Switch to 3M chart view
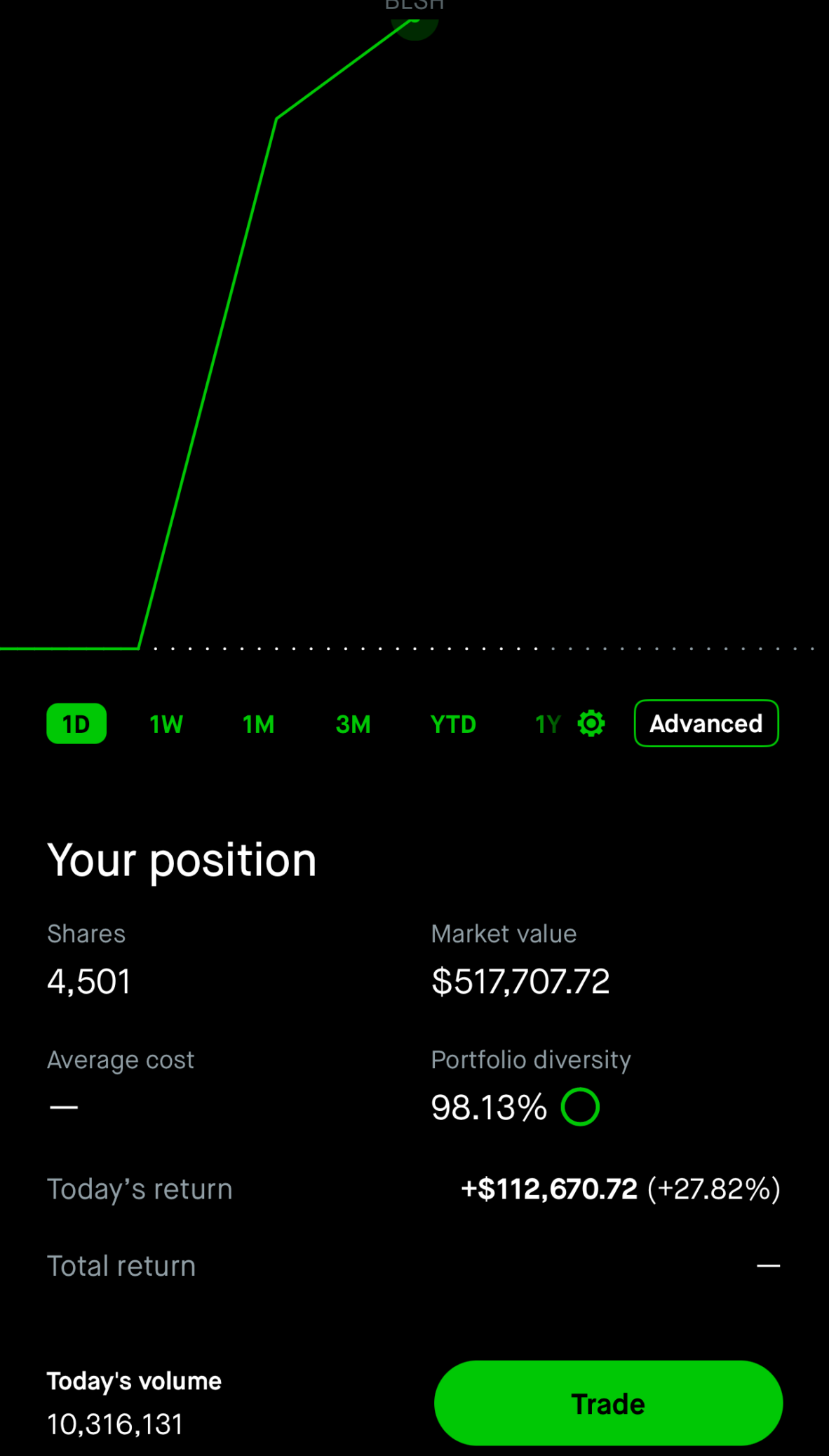This screenshot has width=829, height=1456. (353, 724)
